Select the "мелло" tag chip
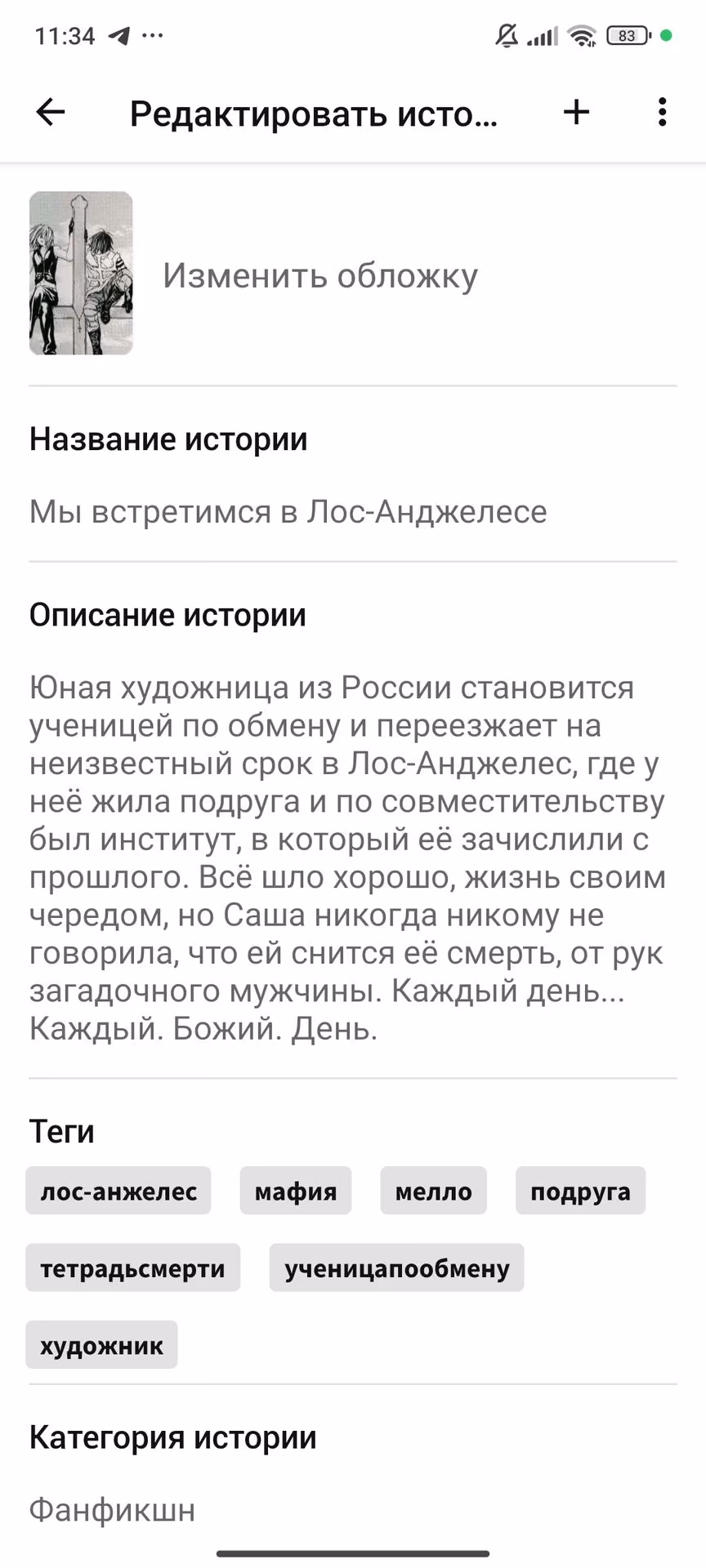The width and height of the screenshot is (706, 1568). (x=433, y=1191)
